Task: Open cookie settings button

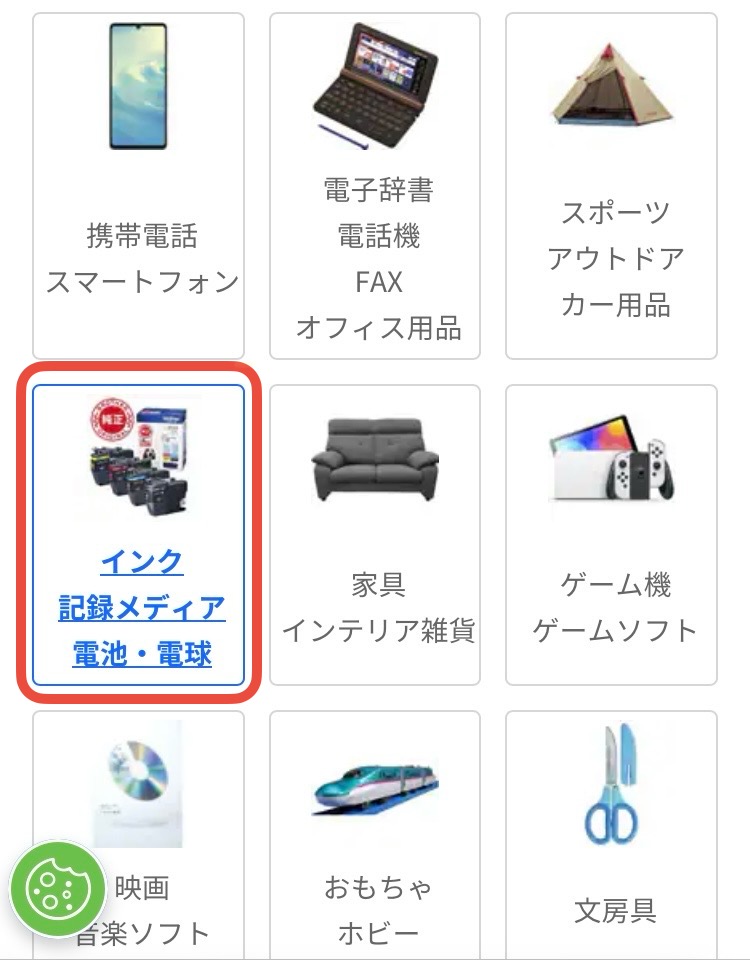Action: click(58, 888)
